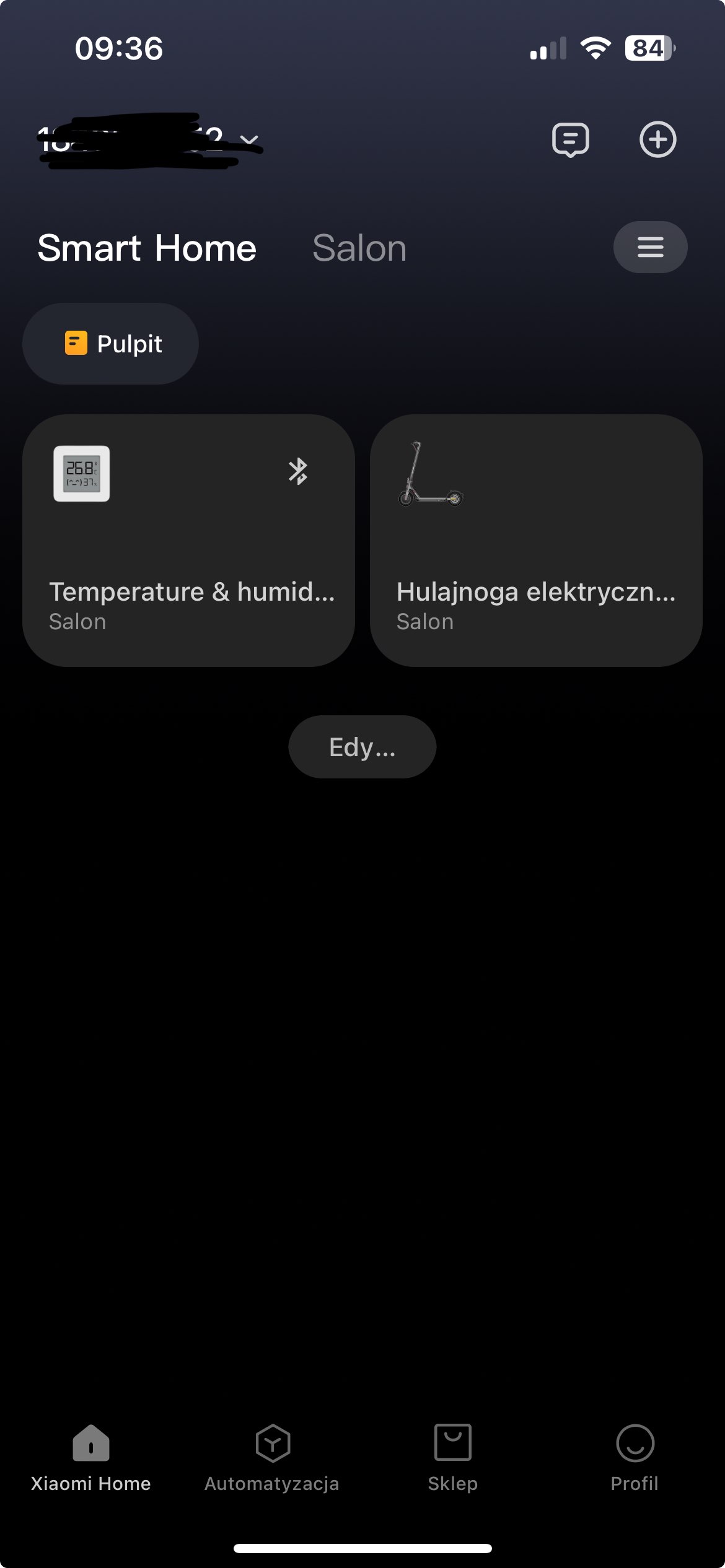725x1568 pixels.
Task: Switch to the Salon room tab
Action: [x=359, y=248]
